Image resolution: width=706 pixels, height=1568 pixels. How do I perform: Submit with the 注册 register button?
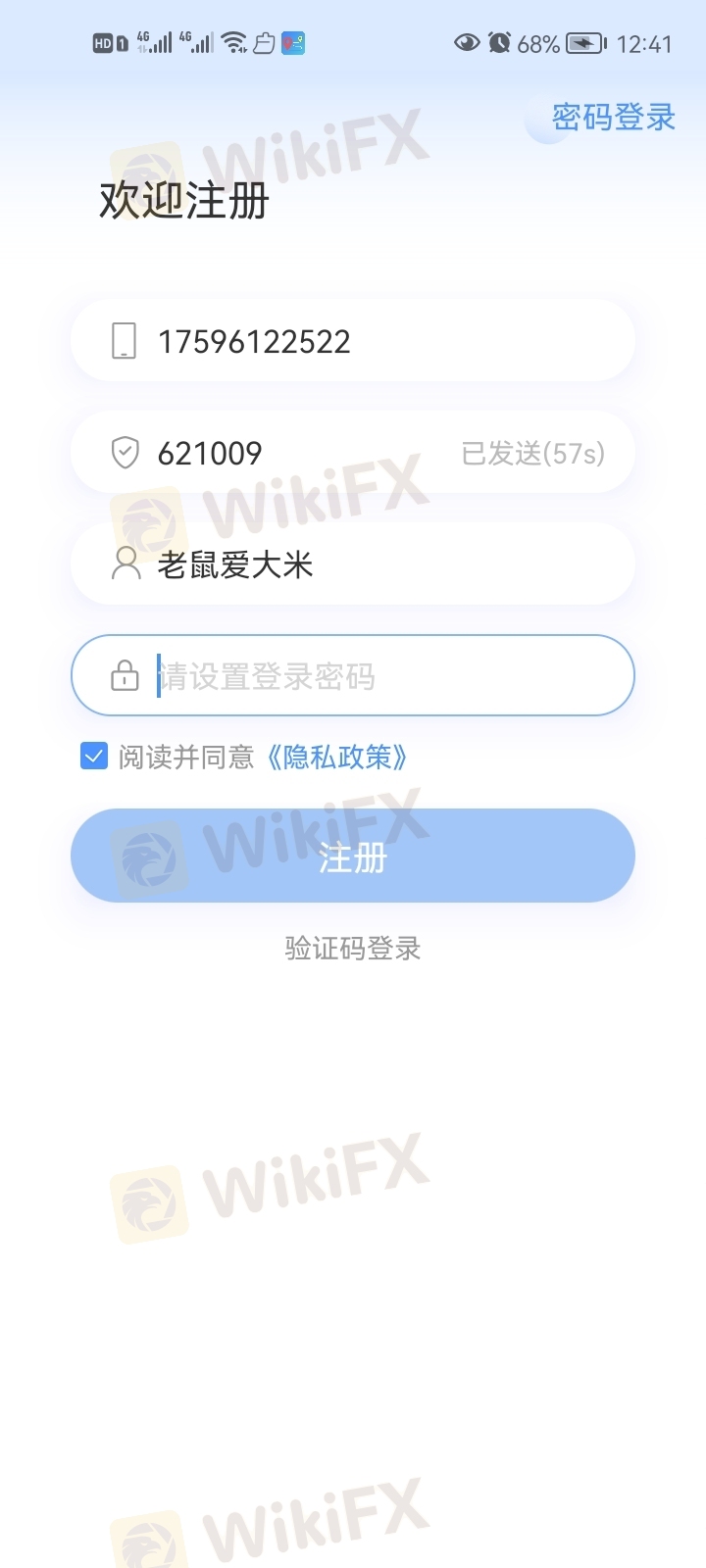point(353,857)
